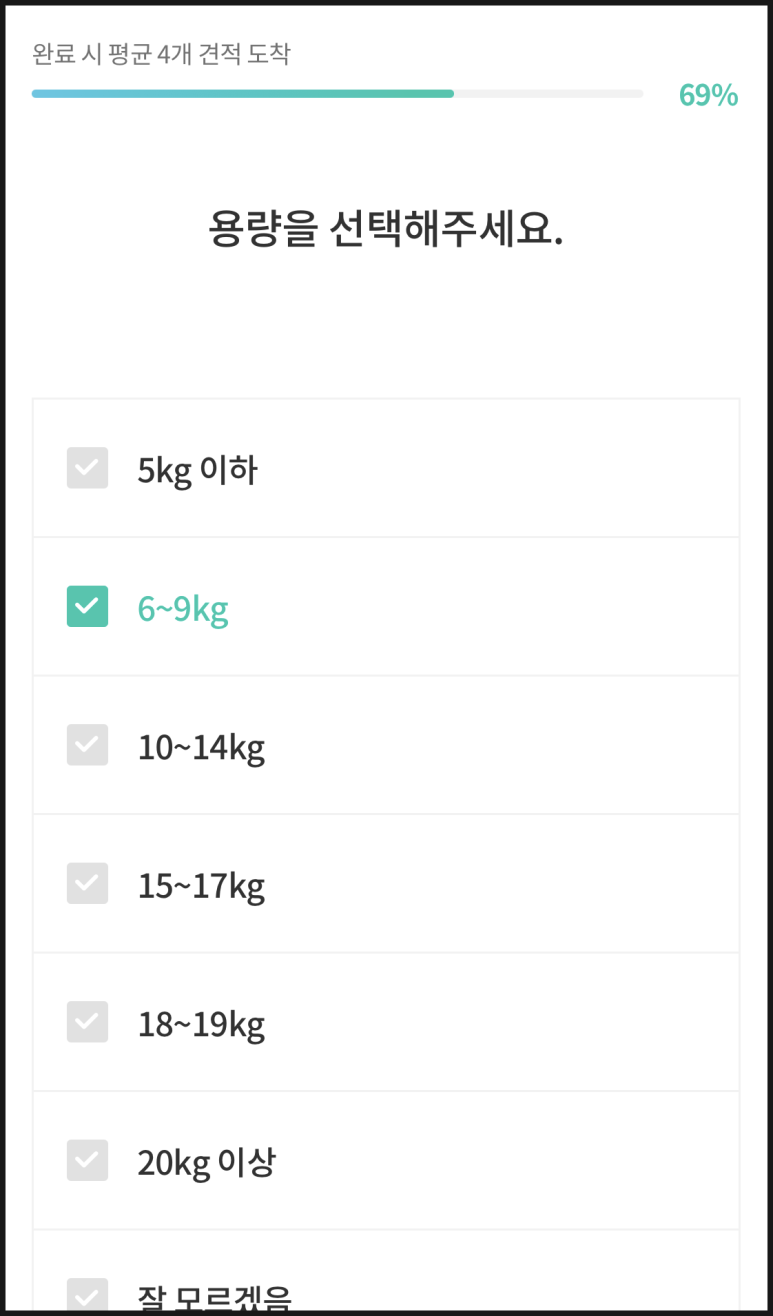Click the progress bar at the top
Viewport: 773px width, 1316px height.
tap(337, 94)
